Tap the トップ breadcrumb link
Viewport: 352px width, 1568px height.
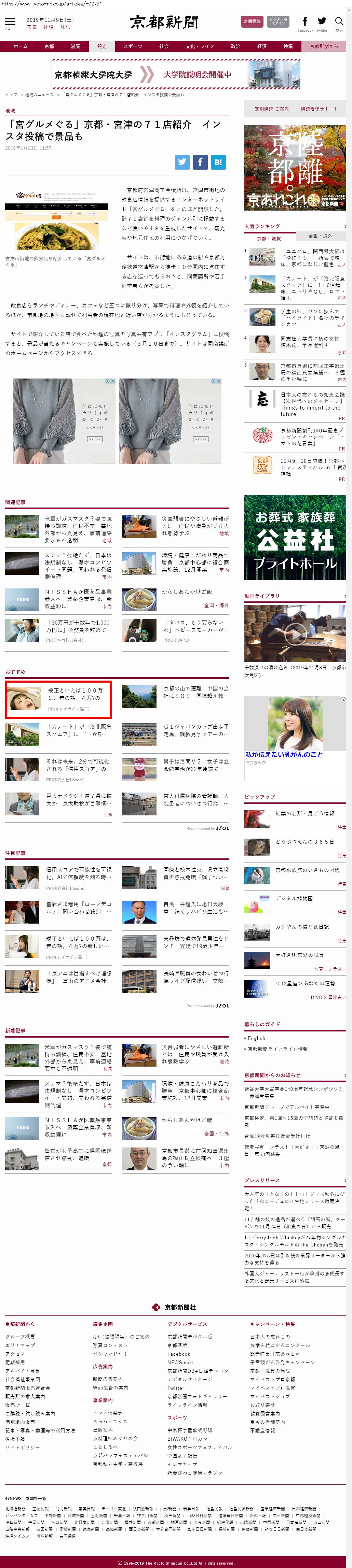coord(12,95)
